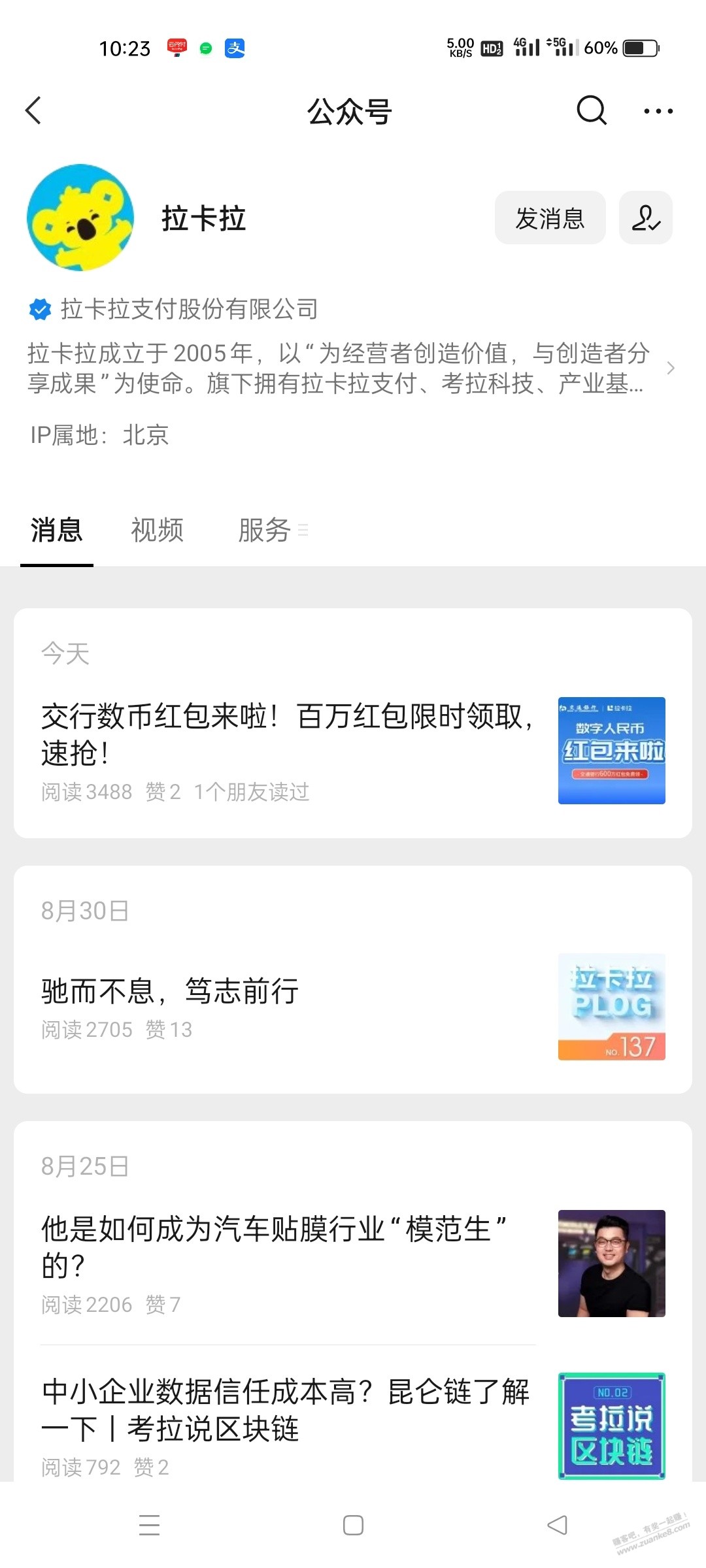This screenshot has width=706, height=1568.
Task: Select the 消息 tab
Action: click(x=57, y=530)
